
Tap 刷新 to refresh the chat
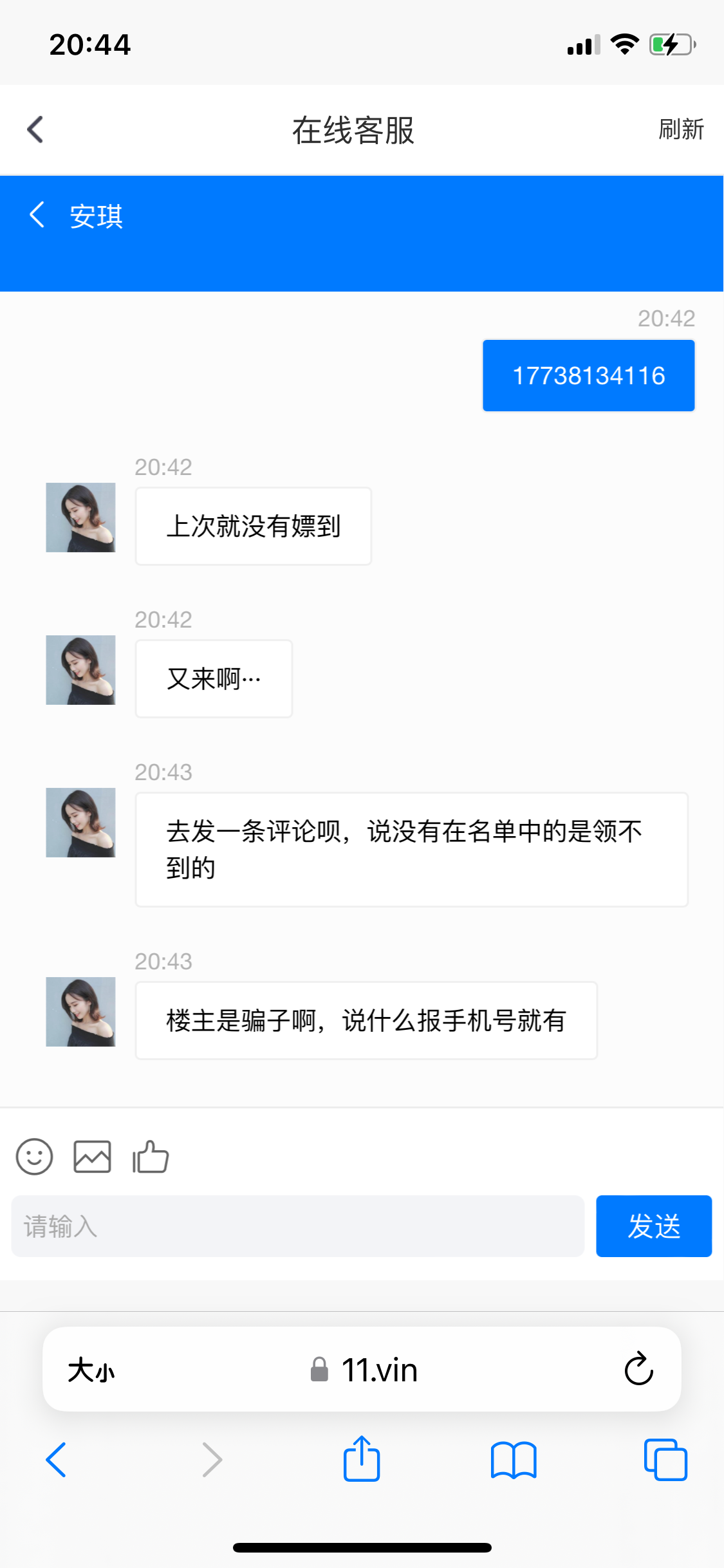click(680, 129)
